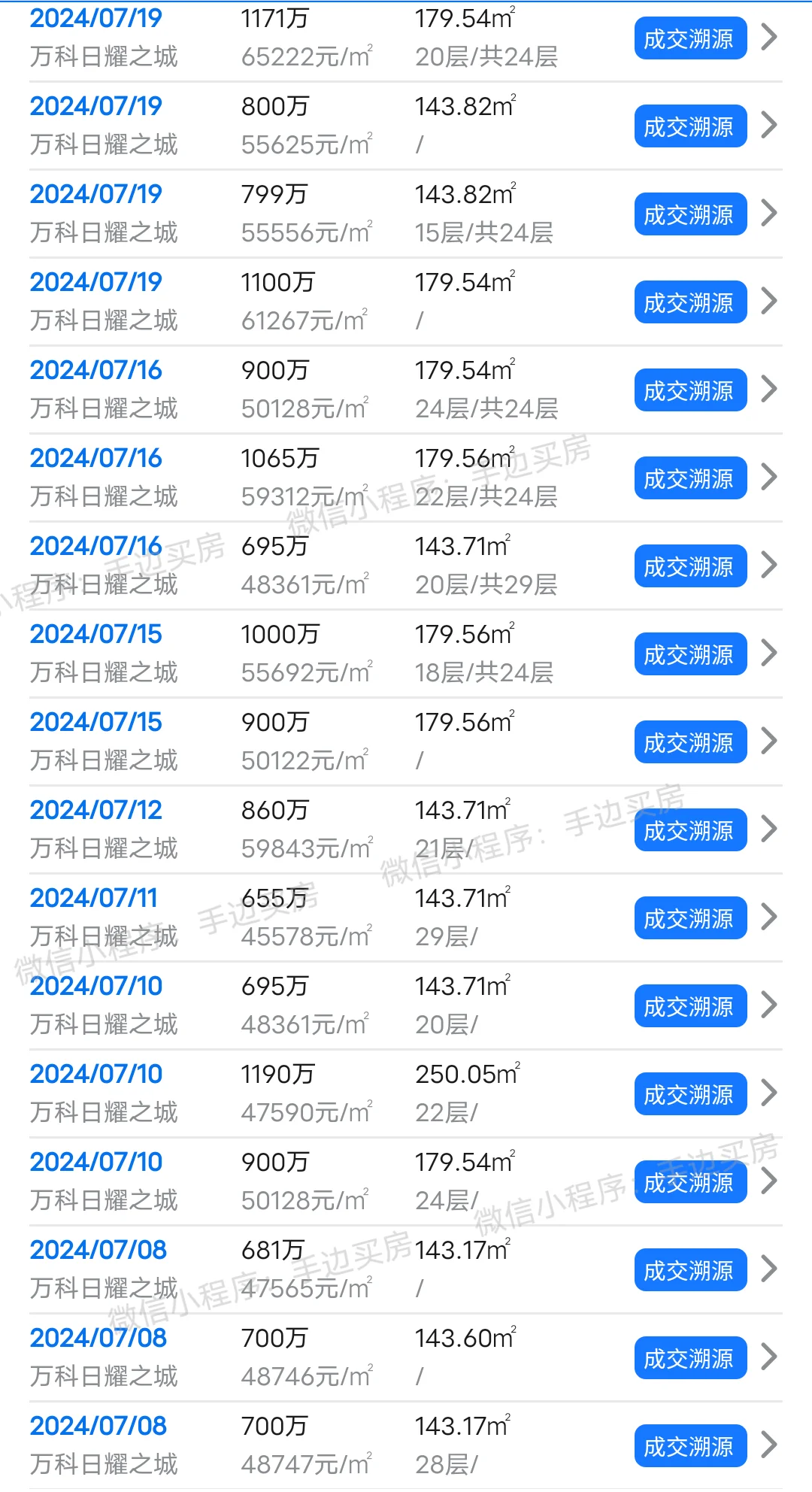Open 成交溯源 for 2024/07/16 695万 deal
This screenshot has width=812, height=1492.
tap(690, 566)
